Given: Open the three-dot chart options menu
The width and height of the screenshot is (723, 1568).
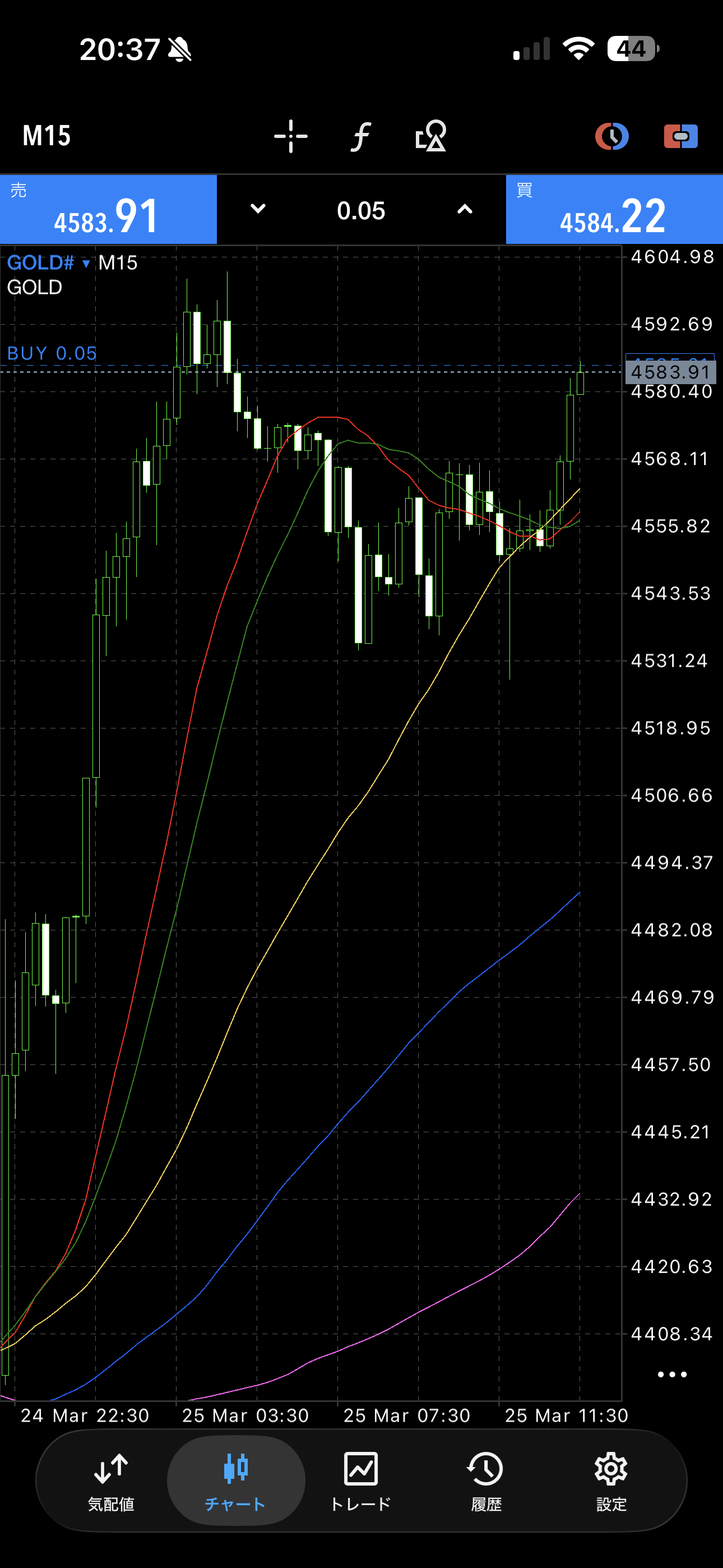Looking at the screenshot, I should pyautogui.click(x=672, y=1375).
